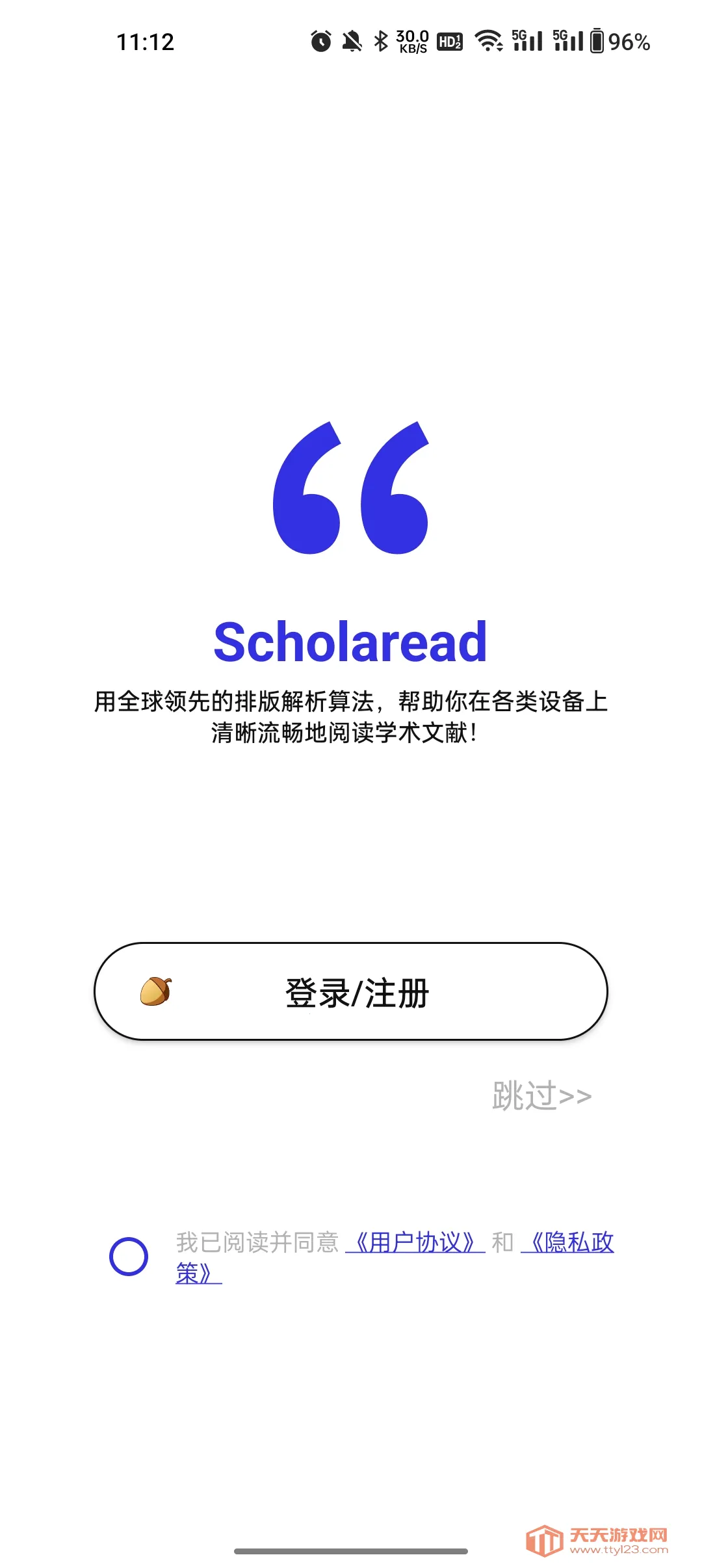Viewport: 702px width, 1568px height.
Task: Tap the Bluetooth status icon
Action: [382, 41]
